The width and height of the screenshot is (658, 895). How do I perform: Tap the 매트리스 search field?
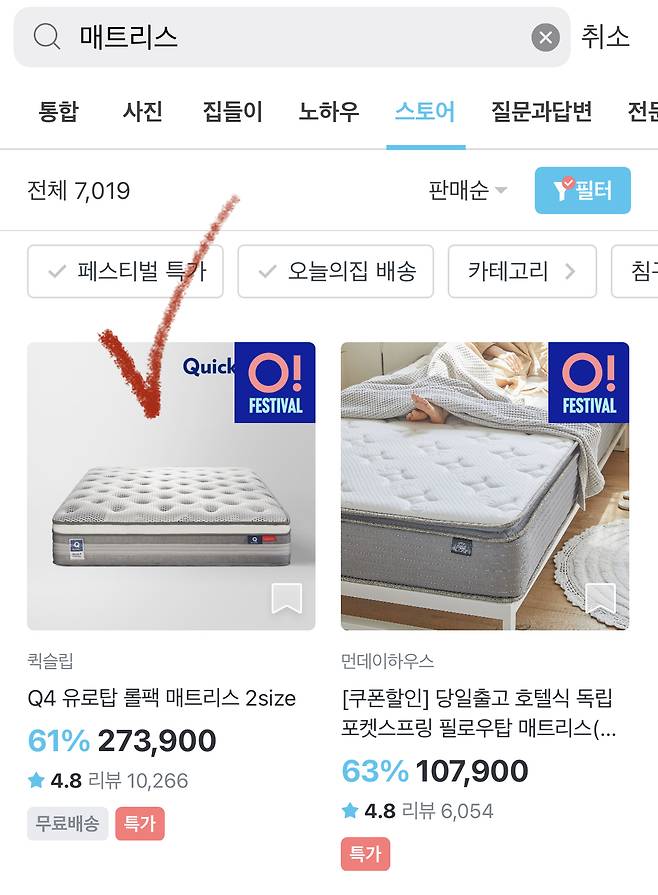click(x=290, y=38)
